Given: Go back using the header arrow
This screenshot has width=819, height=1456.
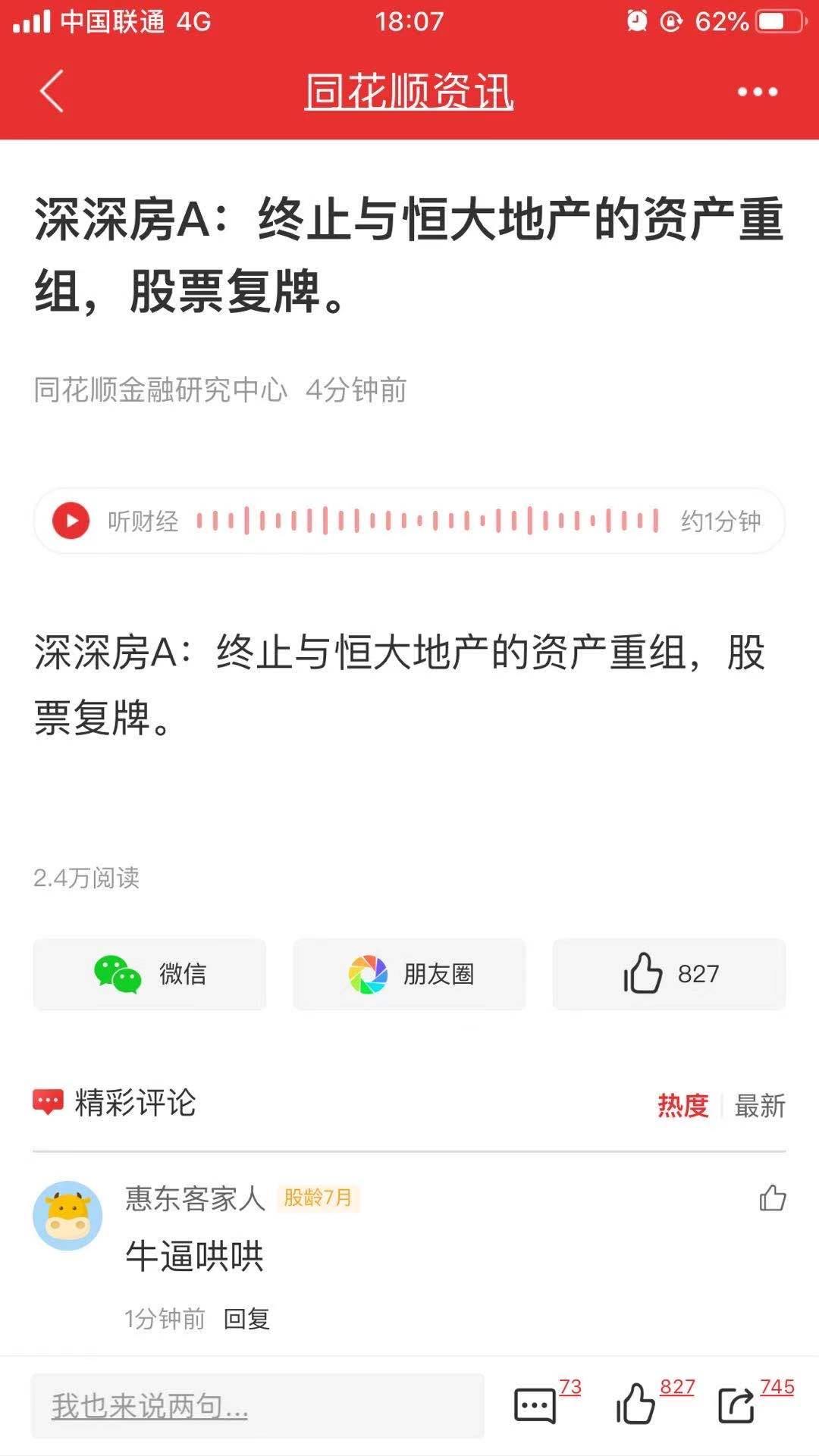Looking at the screenshot, I should click(x=52, y=92).
